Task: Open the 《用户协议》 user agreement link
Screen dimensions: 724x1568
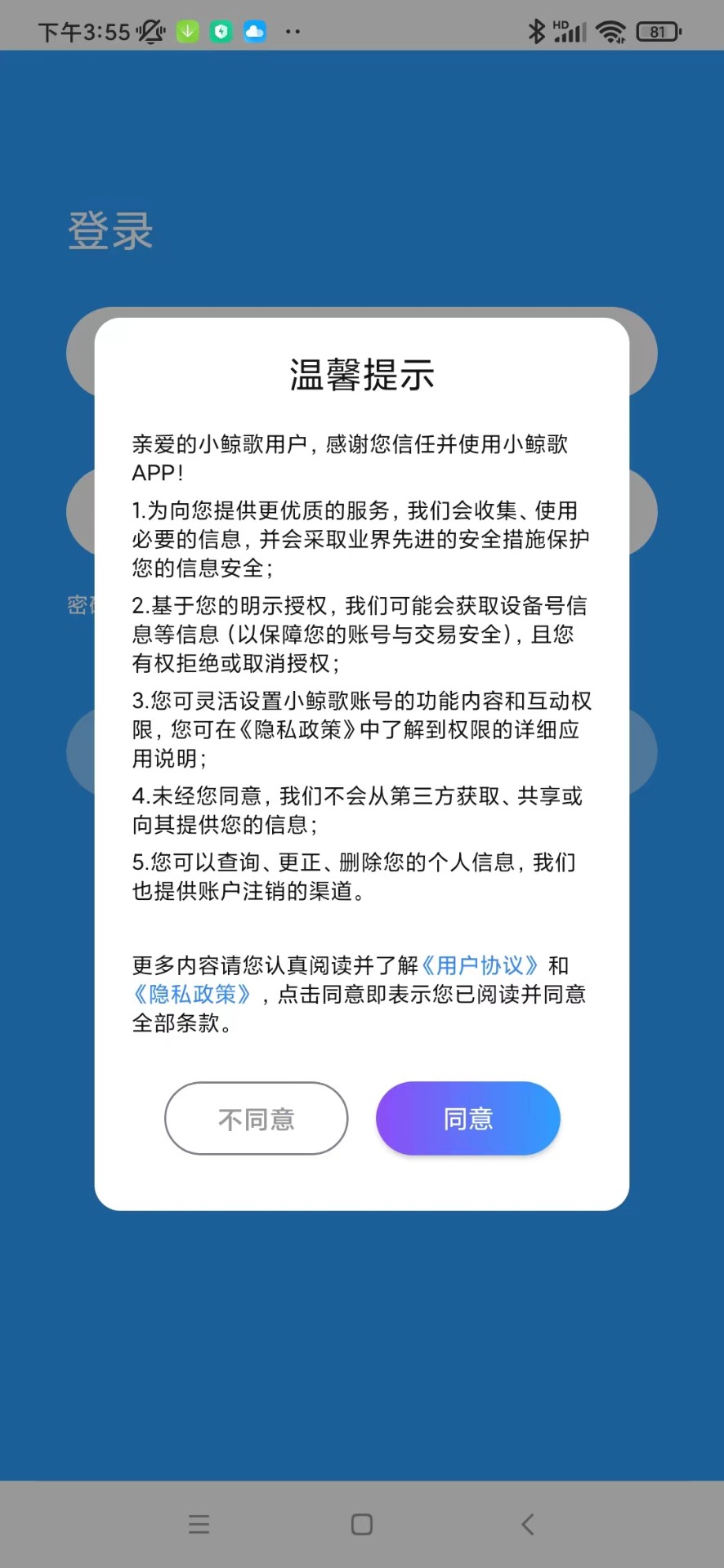Action: pyautogui.click(x=481, y=966)
